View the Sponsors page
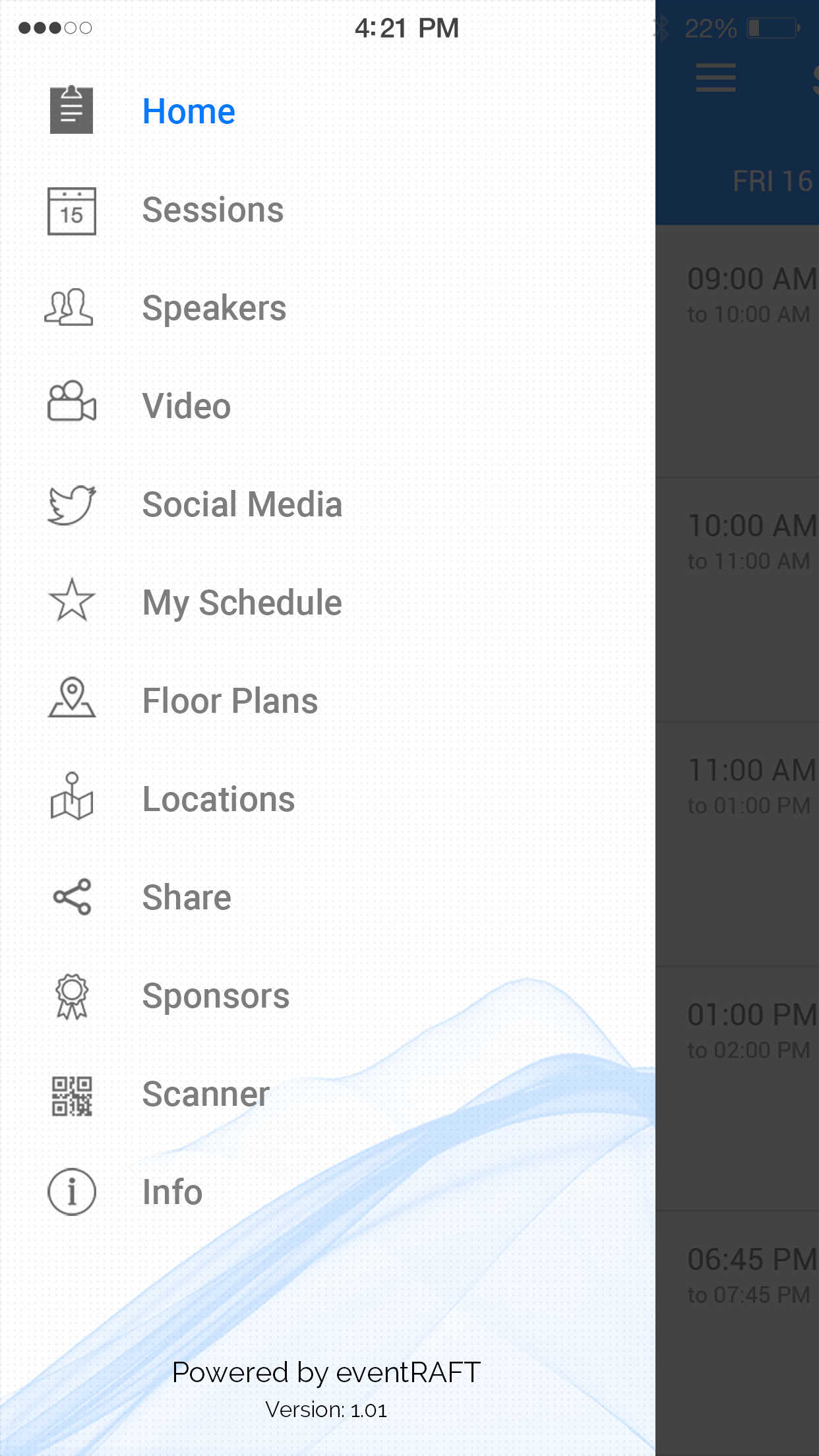This screenshot has width=819, height=1456. [x=216, y=996]
